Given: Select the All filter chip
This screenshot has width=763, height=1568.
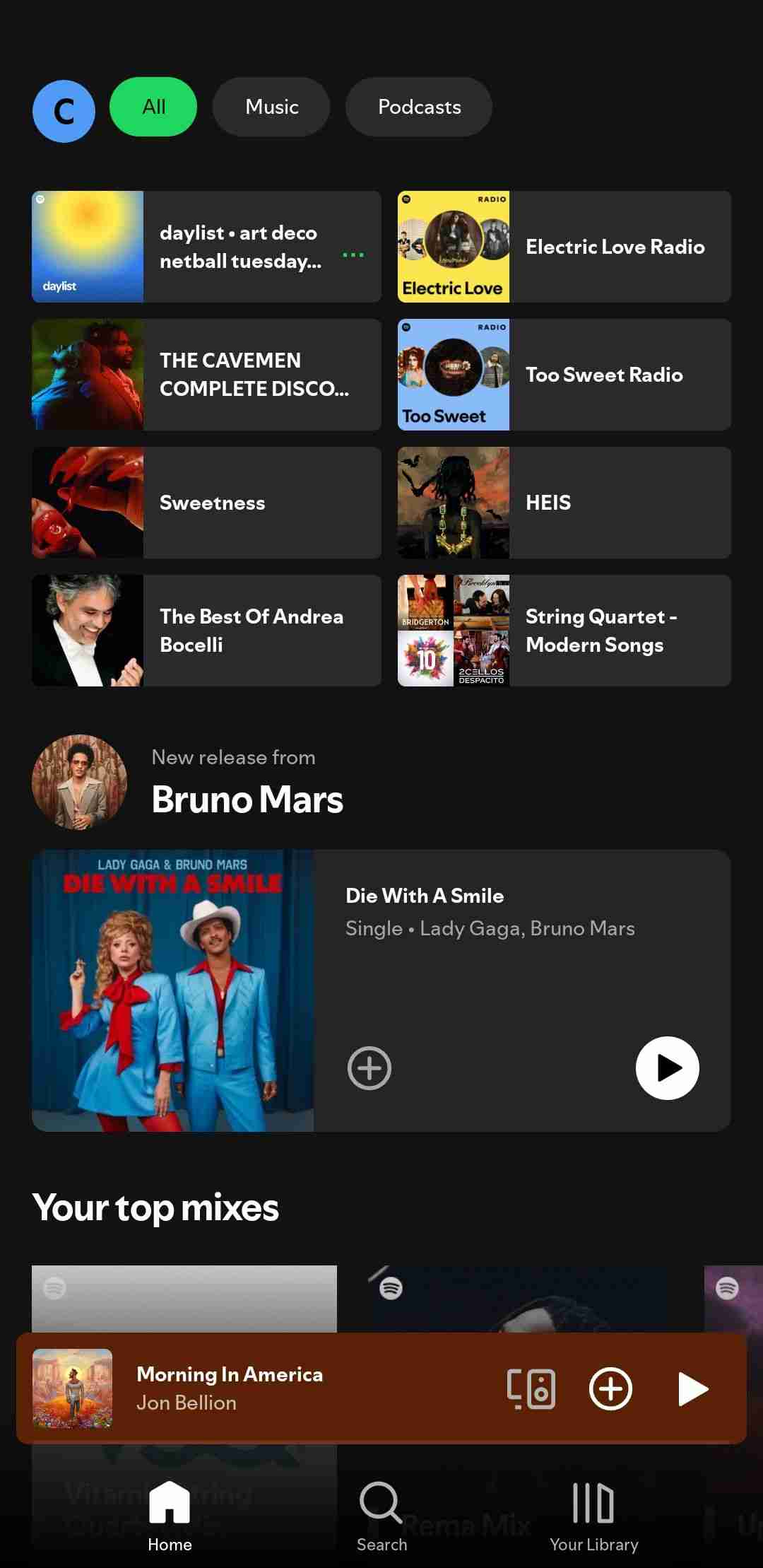Looking at the screenshot, I should pos(153,107).
